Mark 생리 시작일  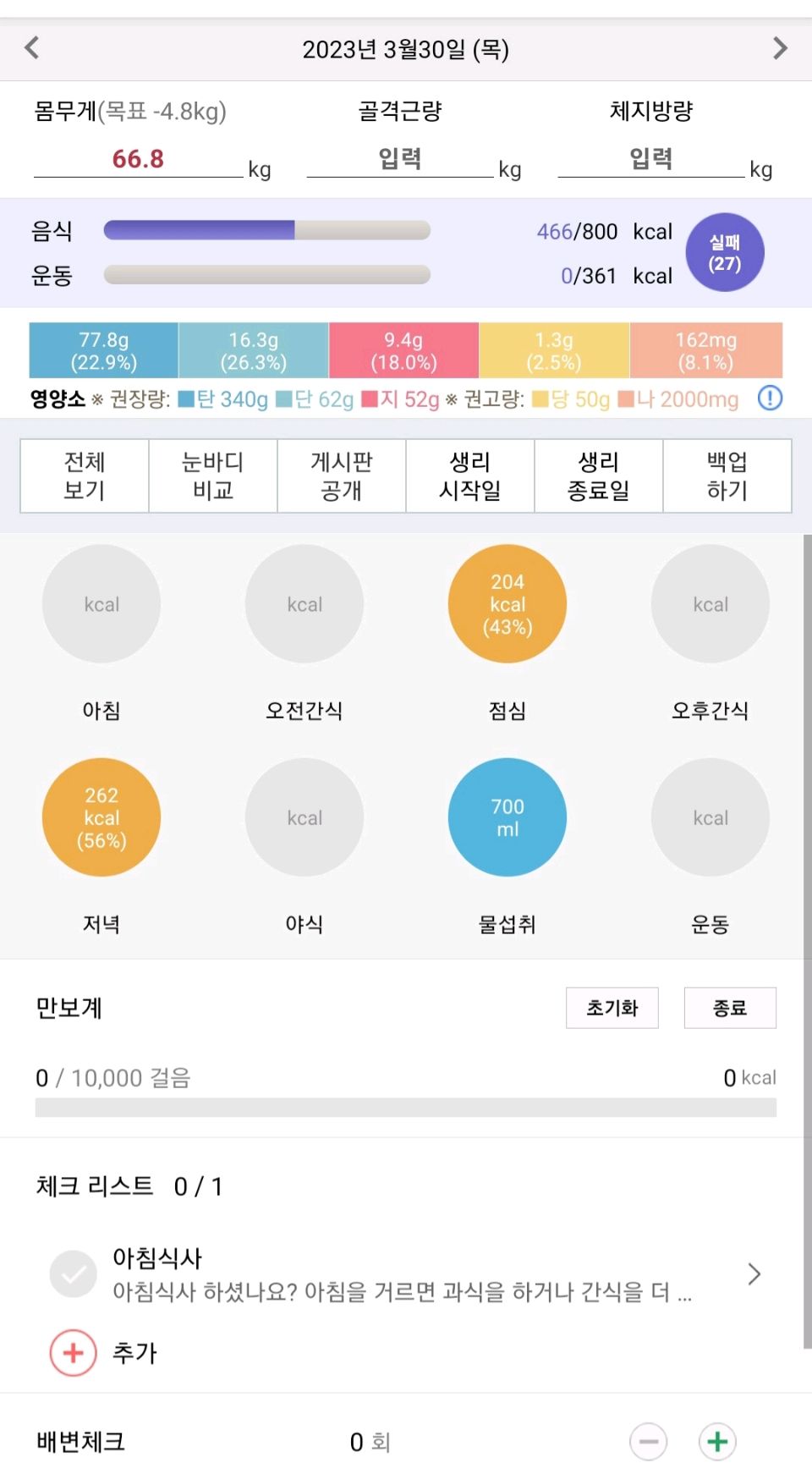tap(470, 476)
